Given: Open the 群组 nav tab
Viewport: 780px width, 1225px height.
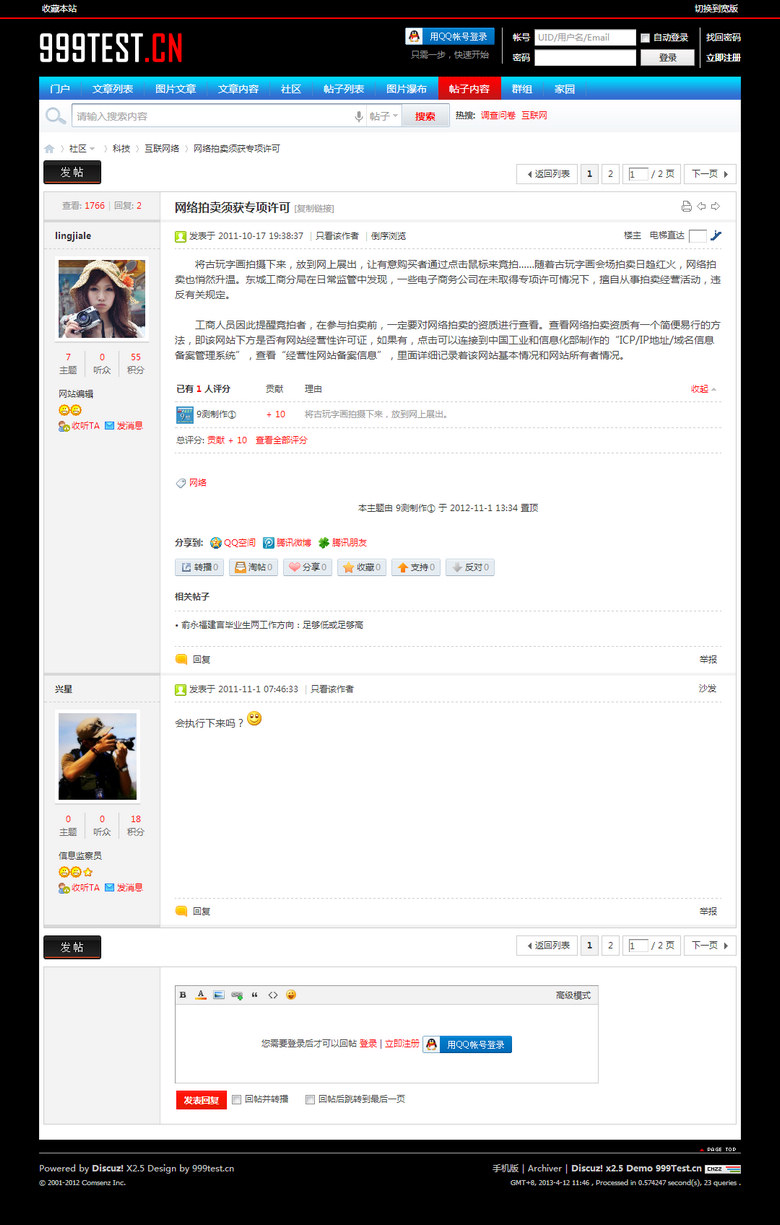Looking at the screenshot, I should click(522, 88).
